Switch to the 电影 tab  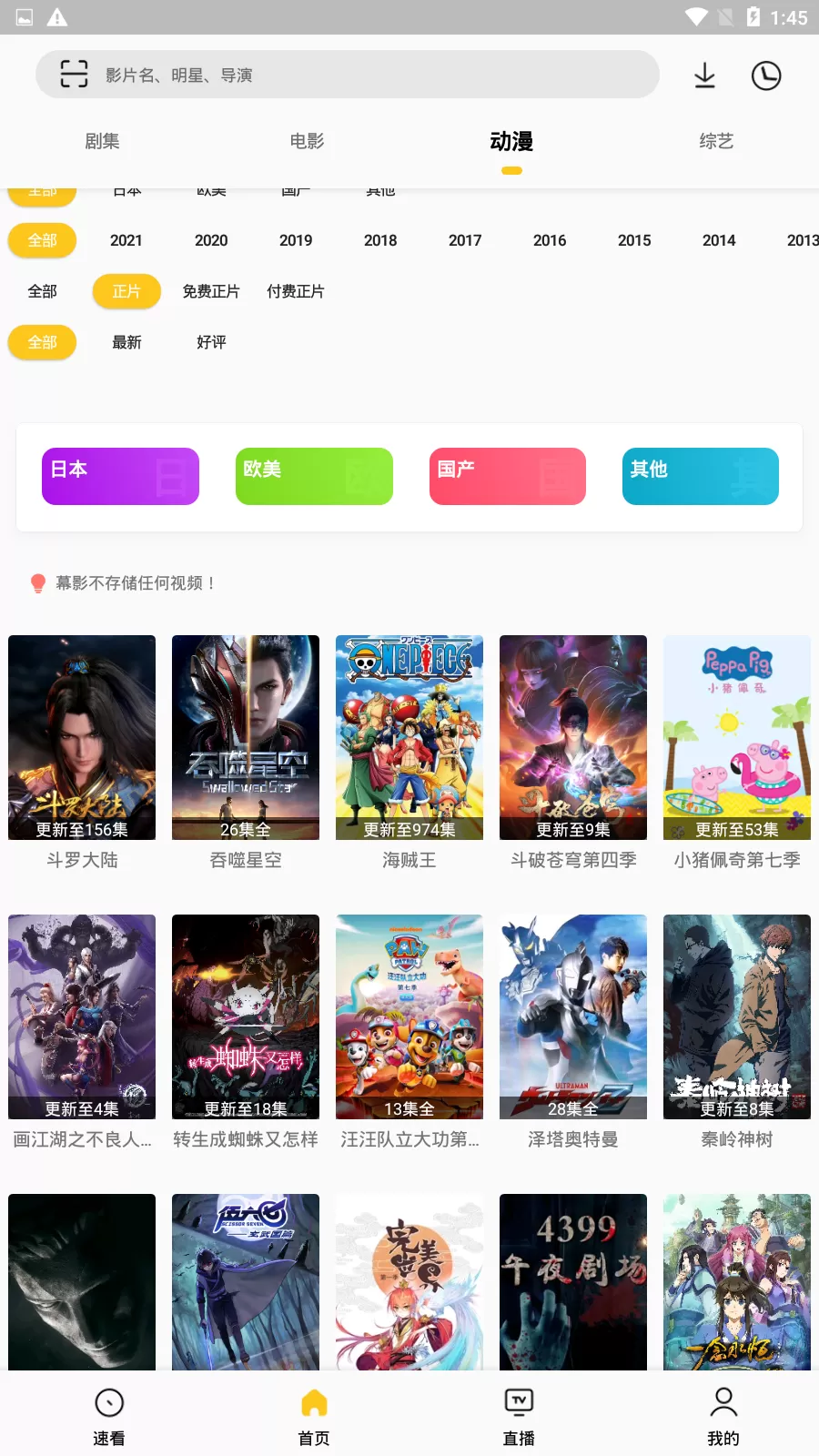[307, 141]
